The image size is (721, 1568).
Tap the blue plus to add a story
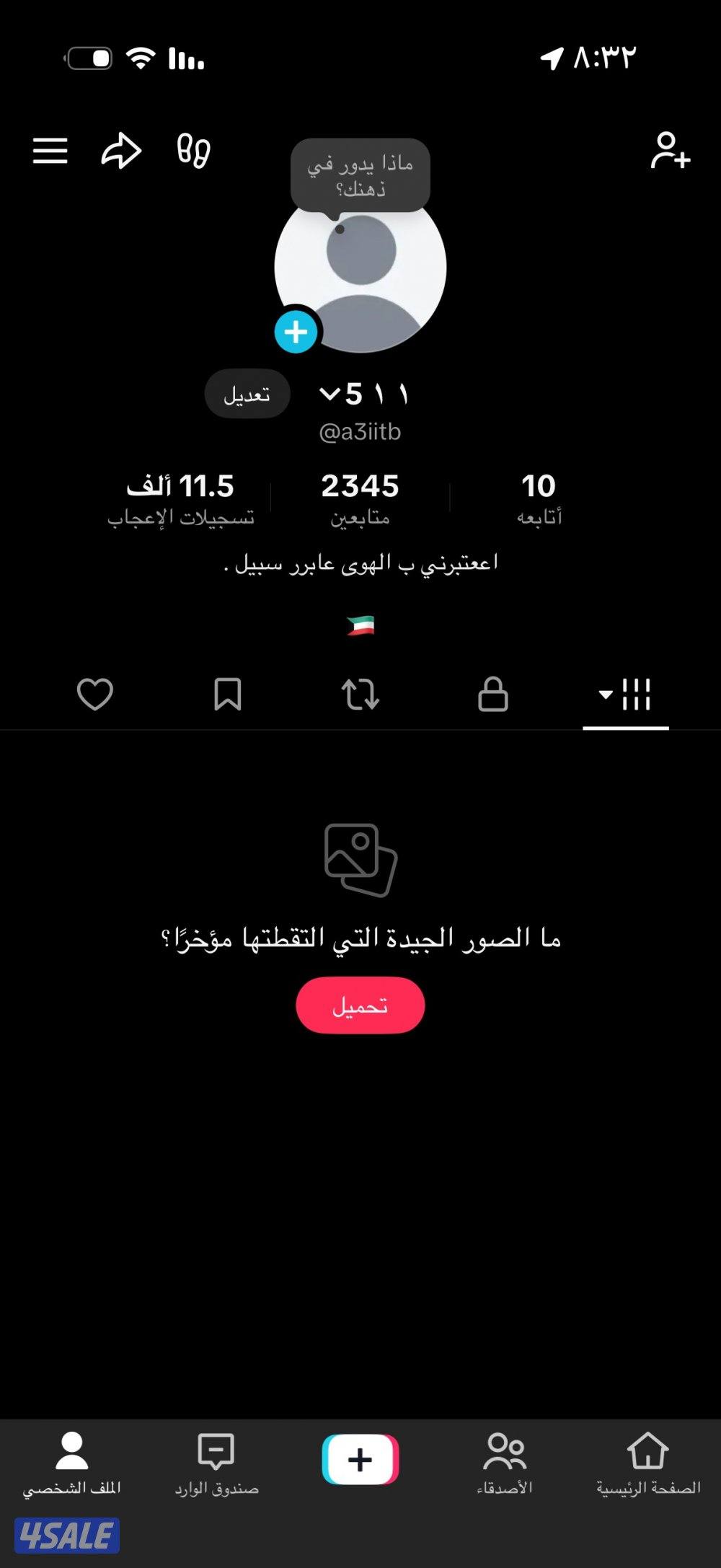click(295, 332)
